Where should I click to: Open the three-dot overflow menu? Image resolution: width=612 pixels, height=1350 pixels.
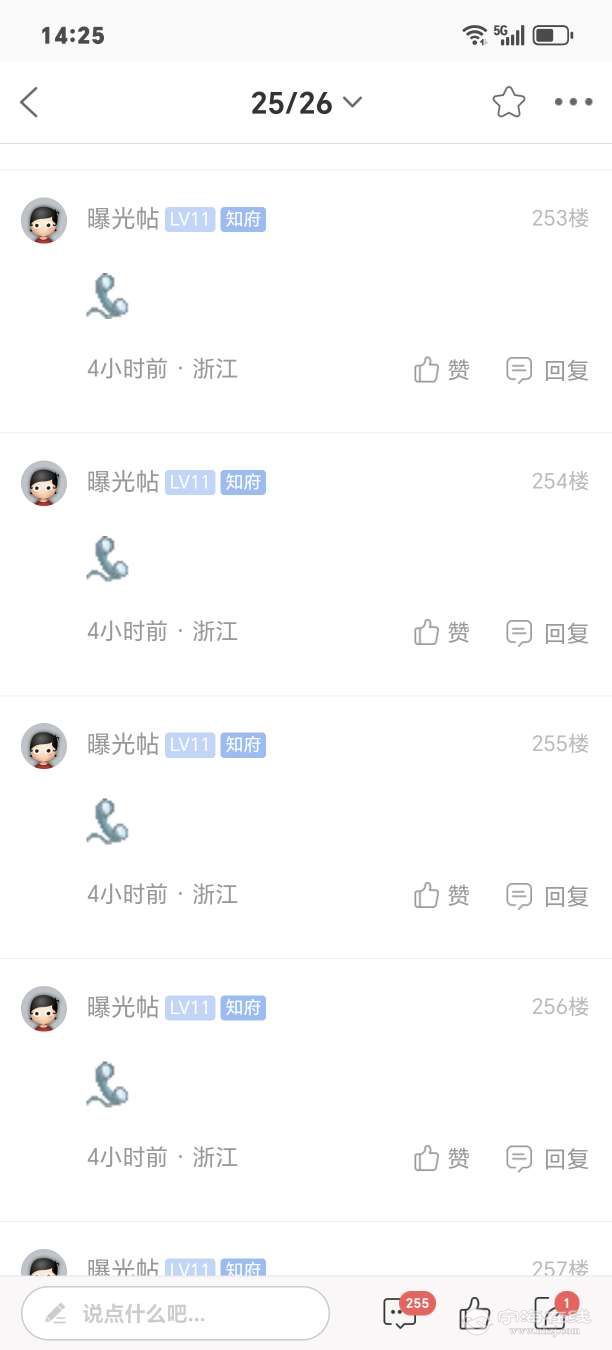pyautogui.click(x=573, y=102)
